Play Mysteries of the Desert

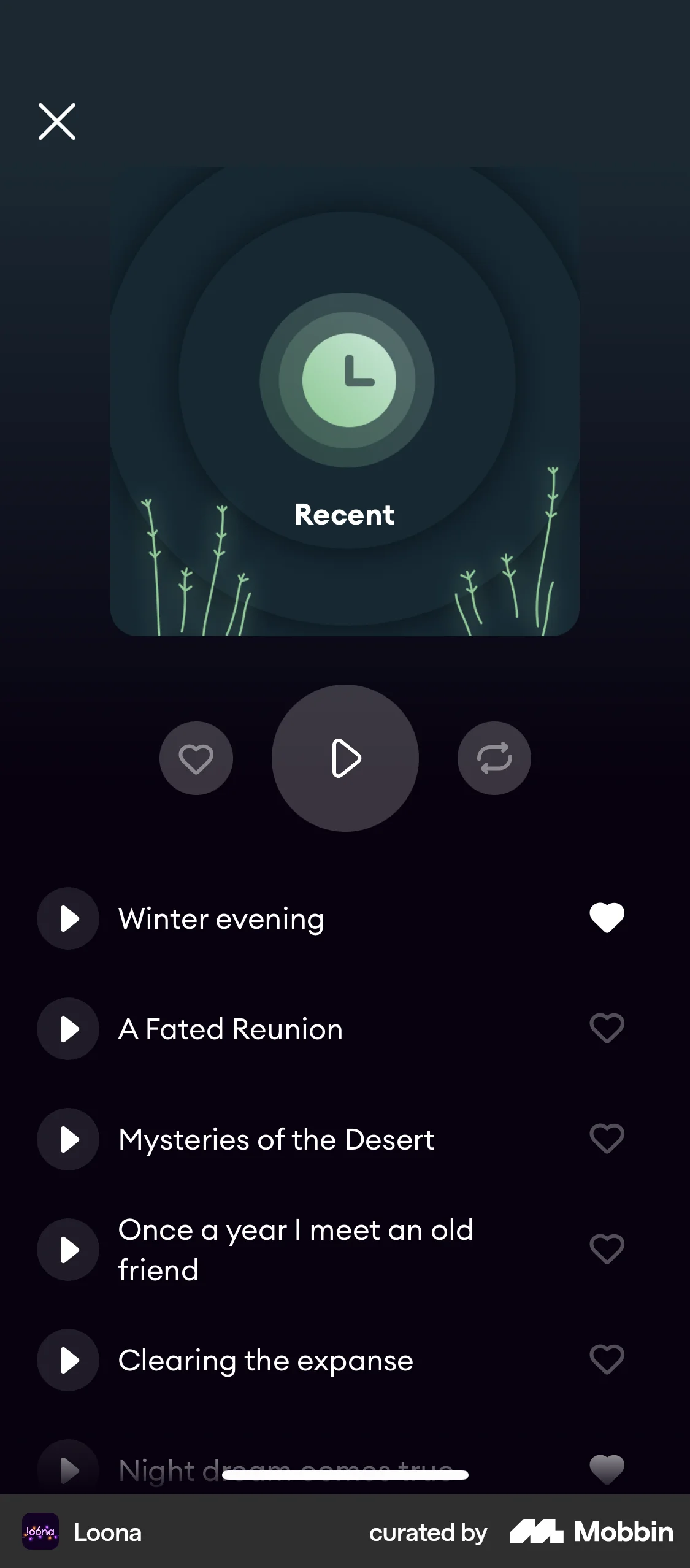point(68,1139)
